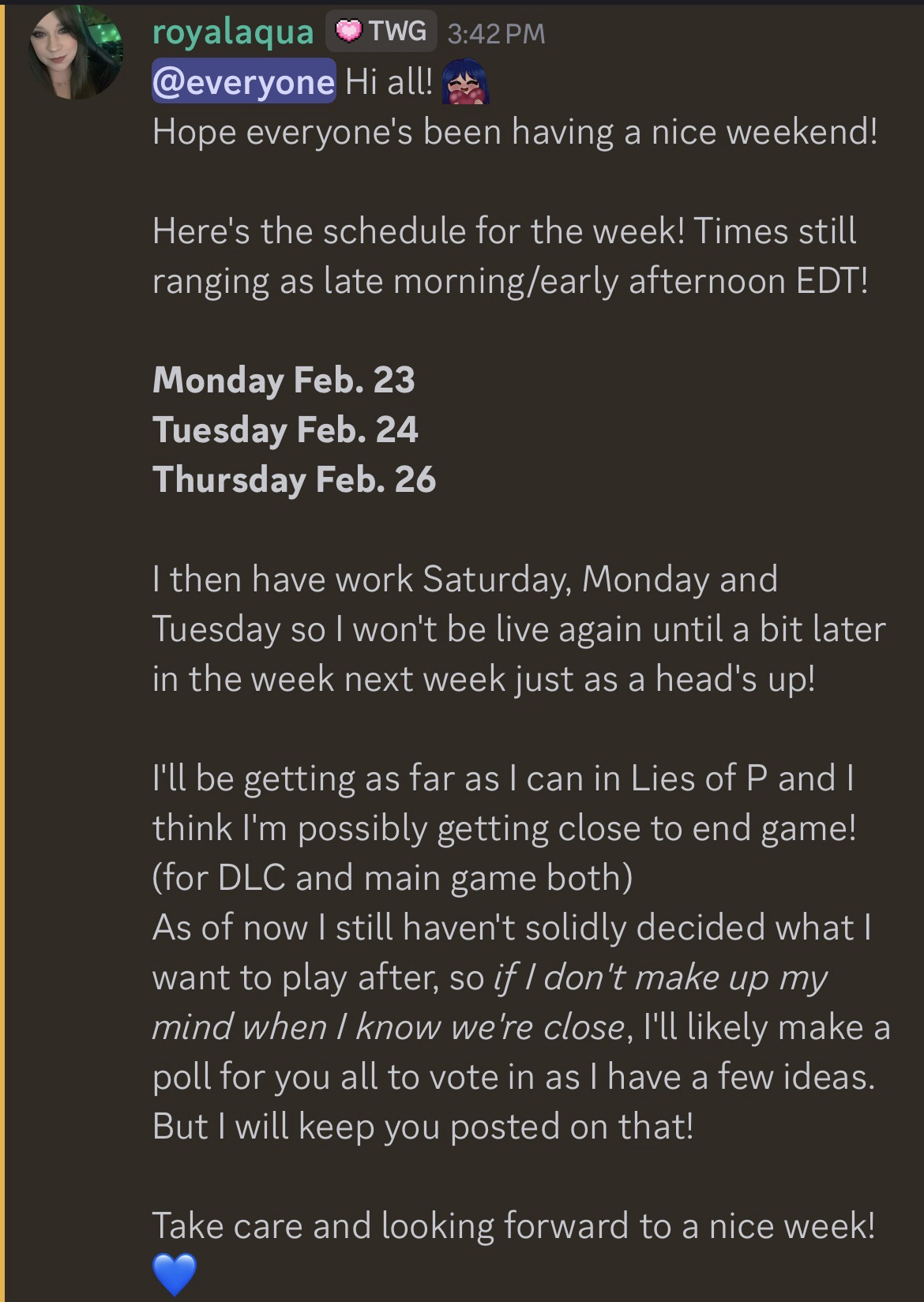Open the TWG server tag

point(382,32)
